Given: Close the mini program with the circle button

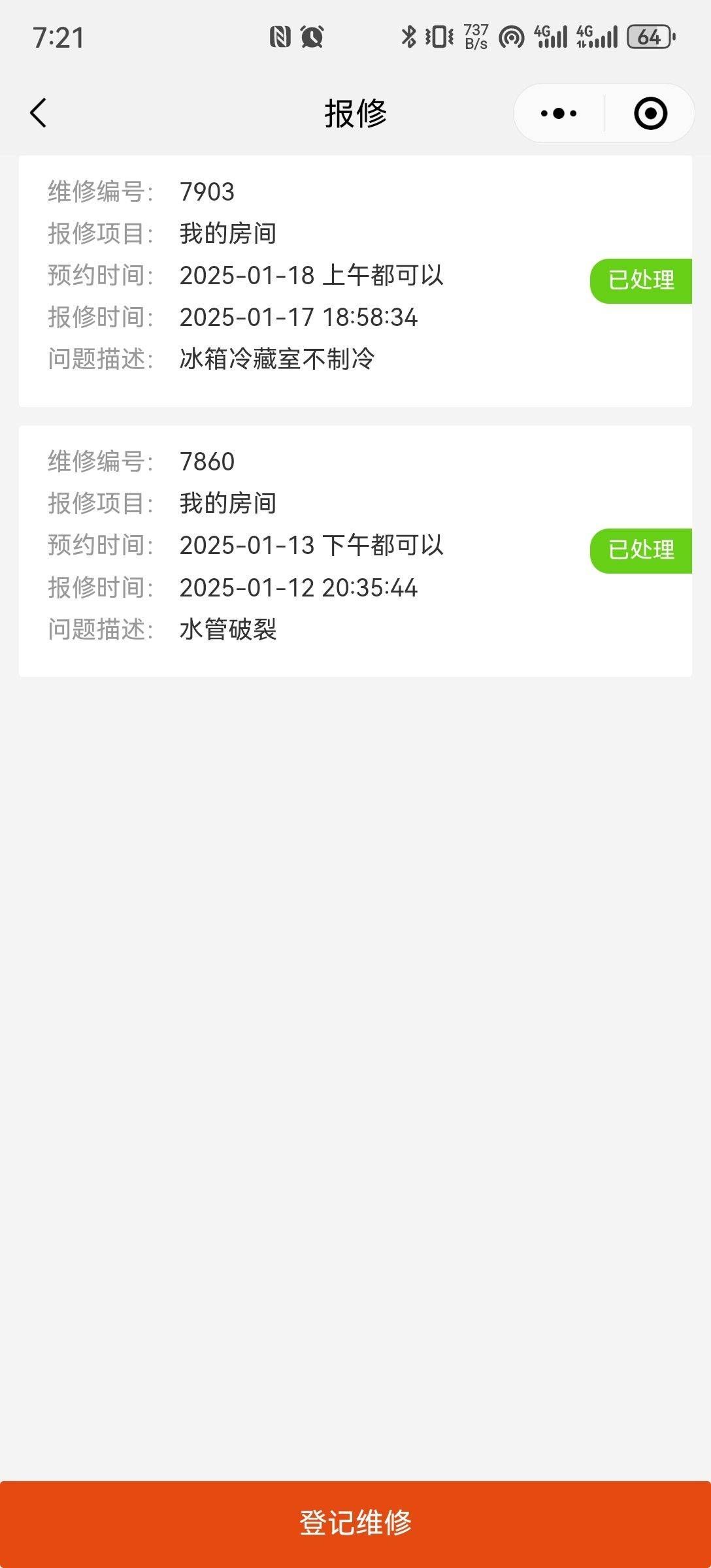Looking at the screenshot, I should click(650, 114).
